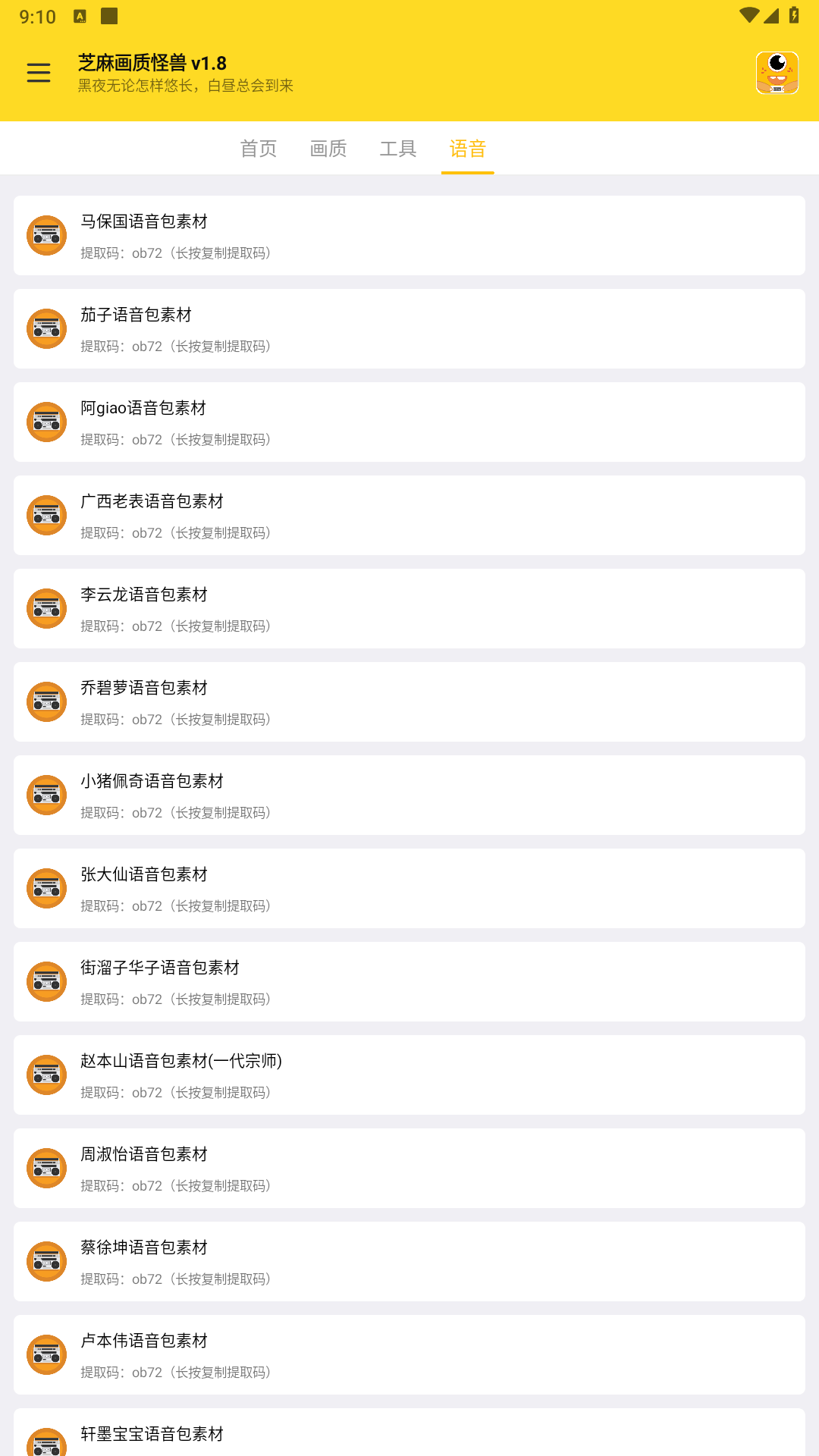Switch to the 画质 tab

pyautogui.click(x=328, y=149)
